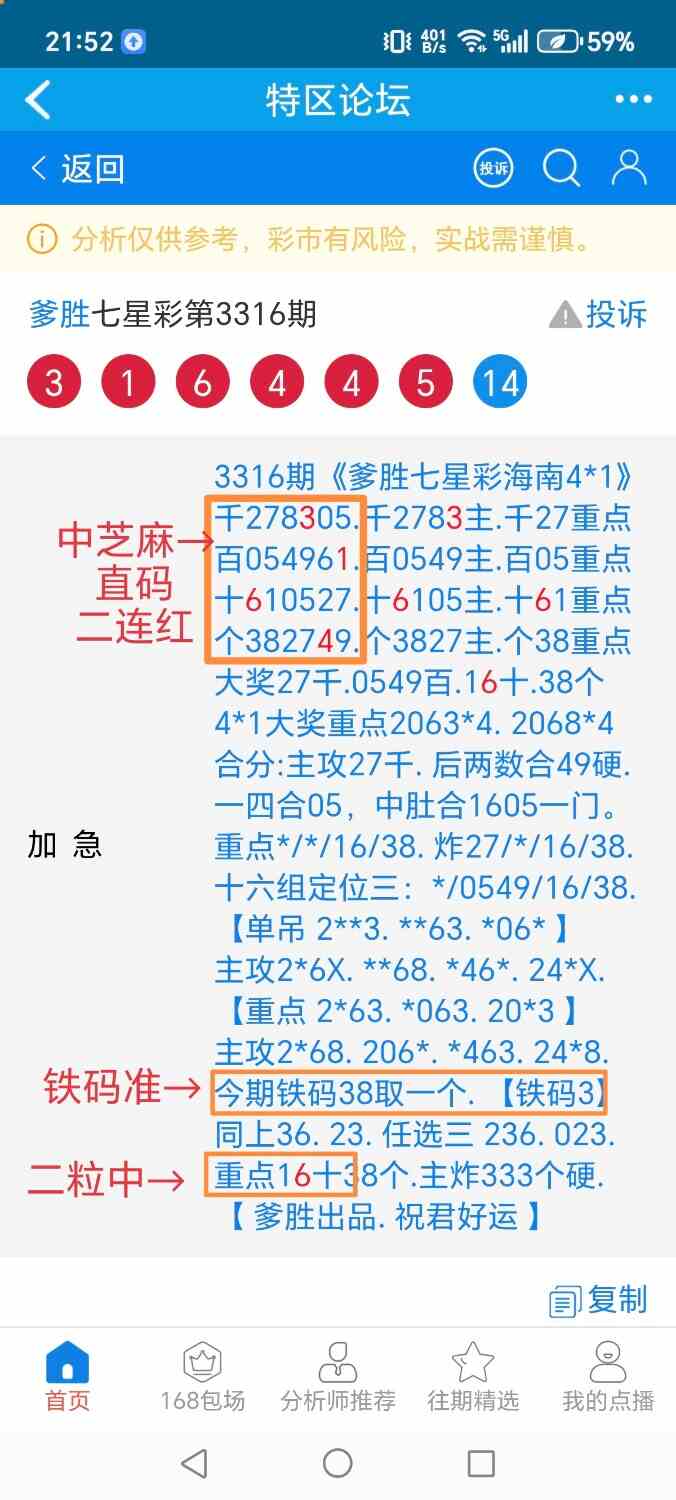This screenshot has height=1500, width=676.
Task: Tap the system back triangle
Action: tap(194, 1464)
